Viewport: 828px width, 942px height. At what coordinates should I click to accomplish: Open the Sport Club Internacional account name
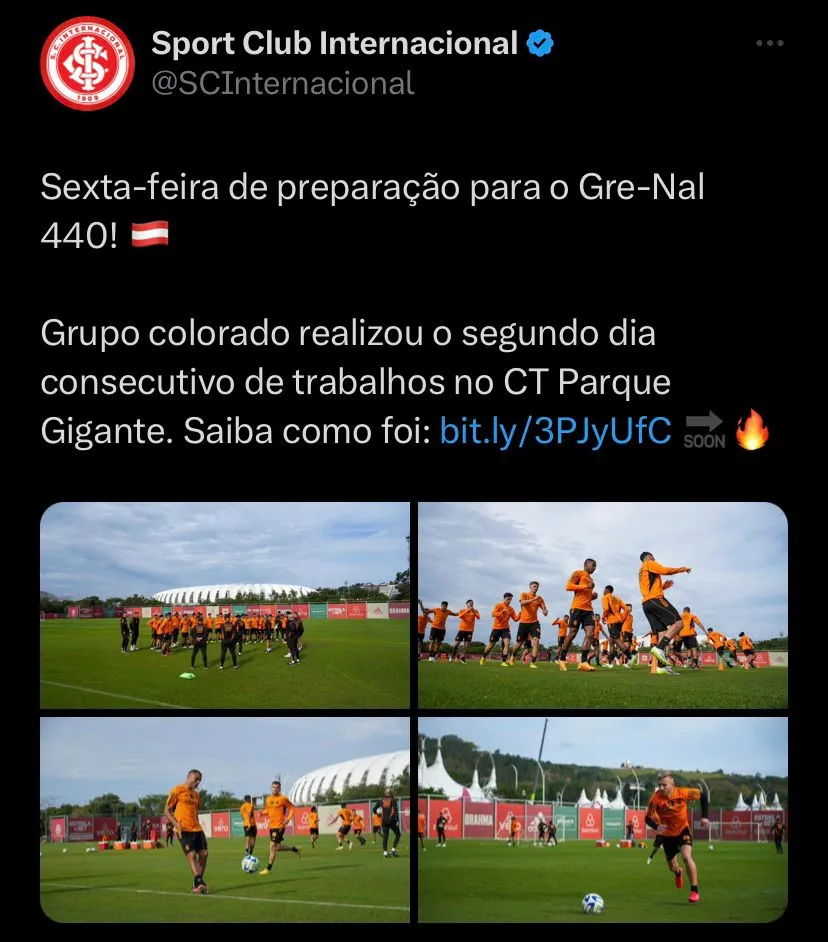pyautogui.click(x=335, y=43)
